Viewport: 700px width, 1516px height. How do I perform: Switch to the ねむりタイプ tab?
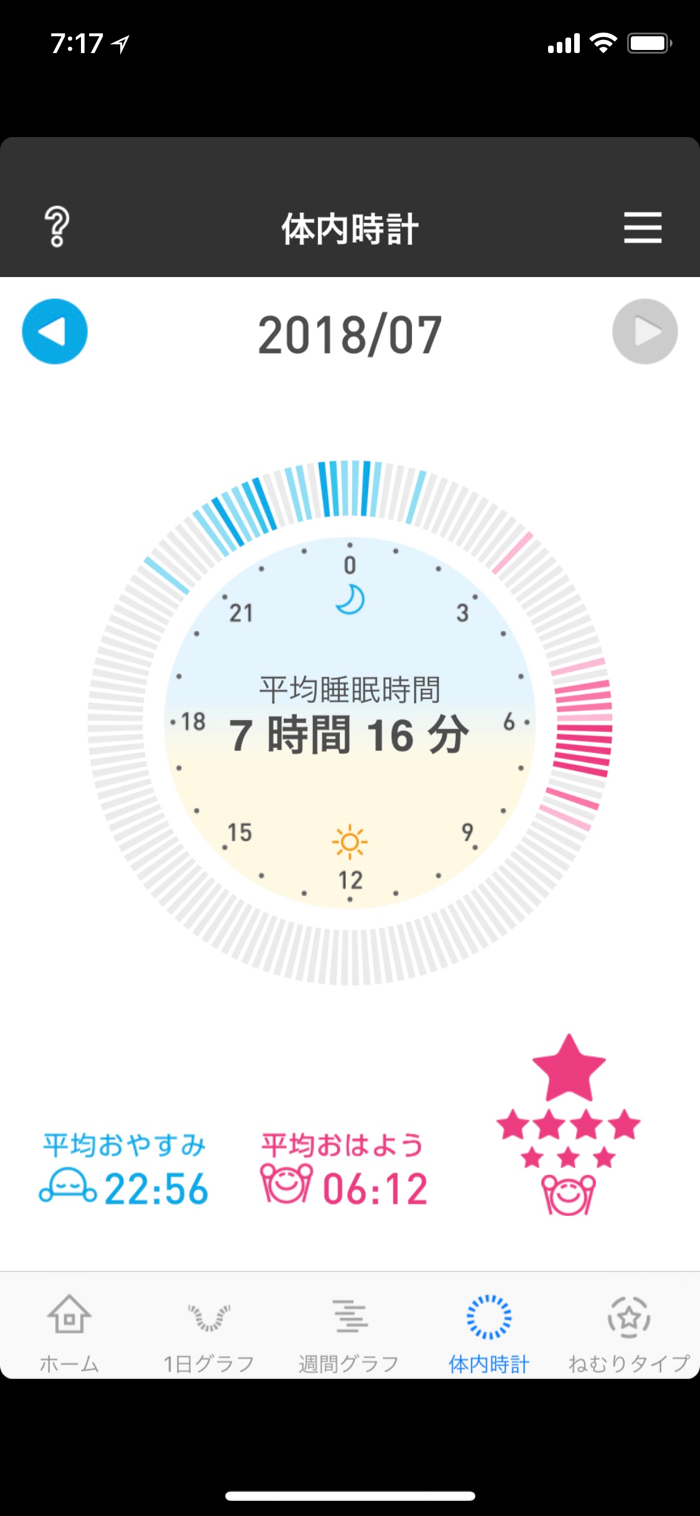tap(629, 1330)
